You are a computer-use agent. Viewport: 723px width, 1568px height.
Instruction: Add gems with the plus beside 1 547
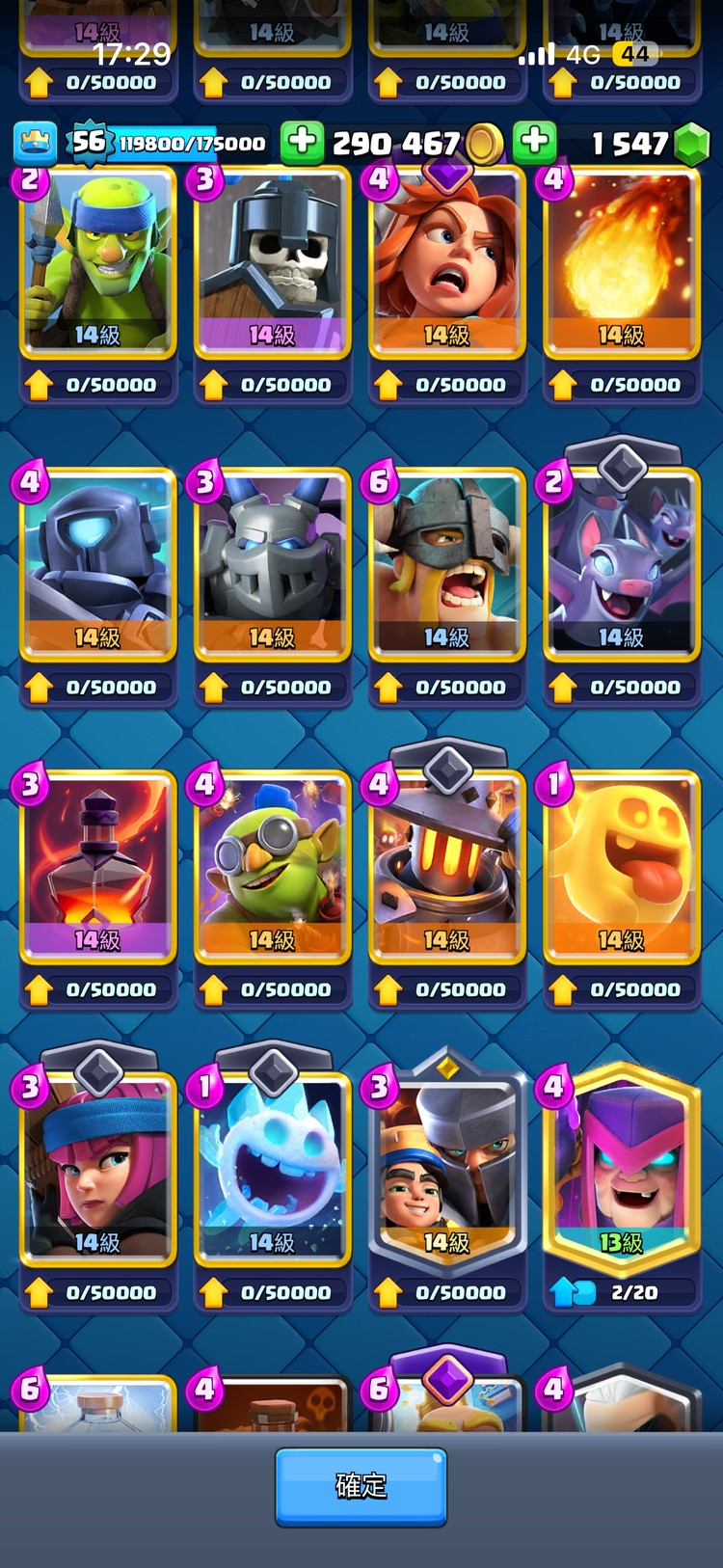pos(534,143)
